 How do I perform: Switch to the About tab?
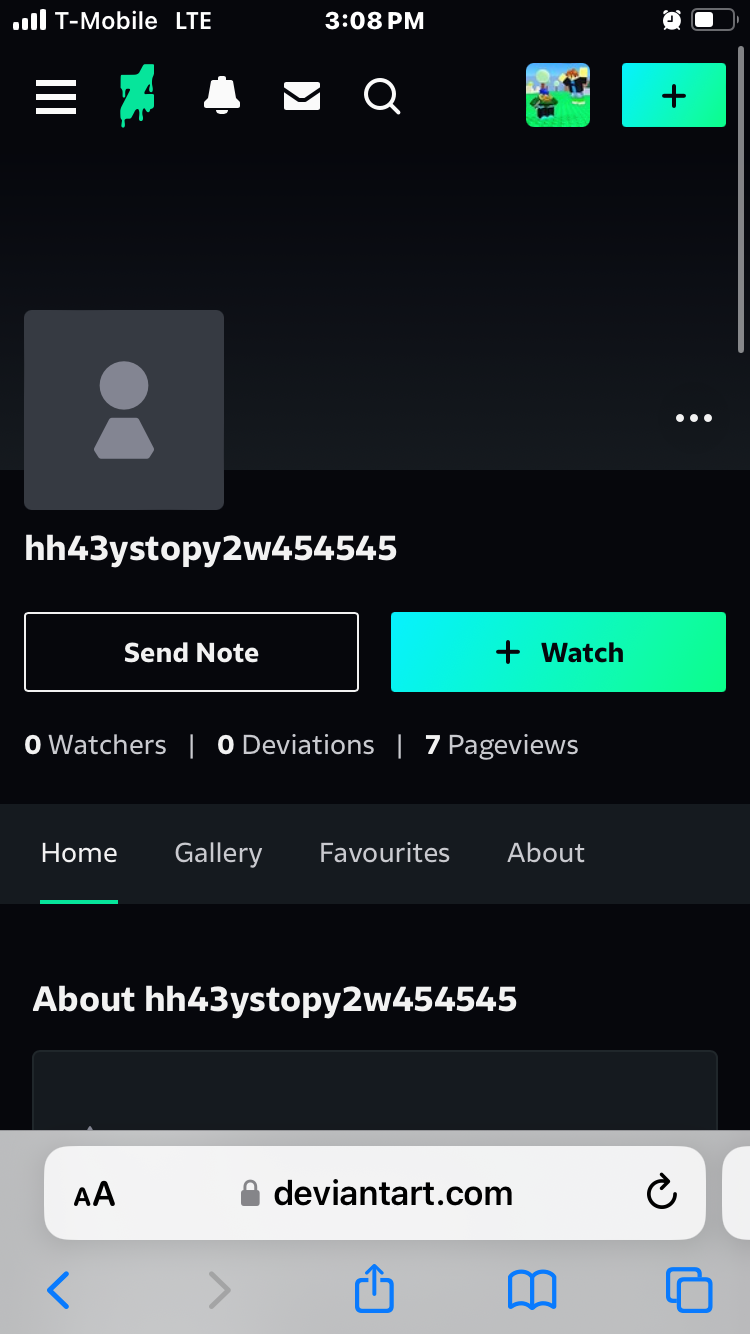tap(545, 853)
